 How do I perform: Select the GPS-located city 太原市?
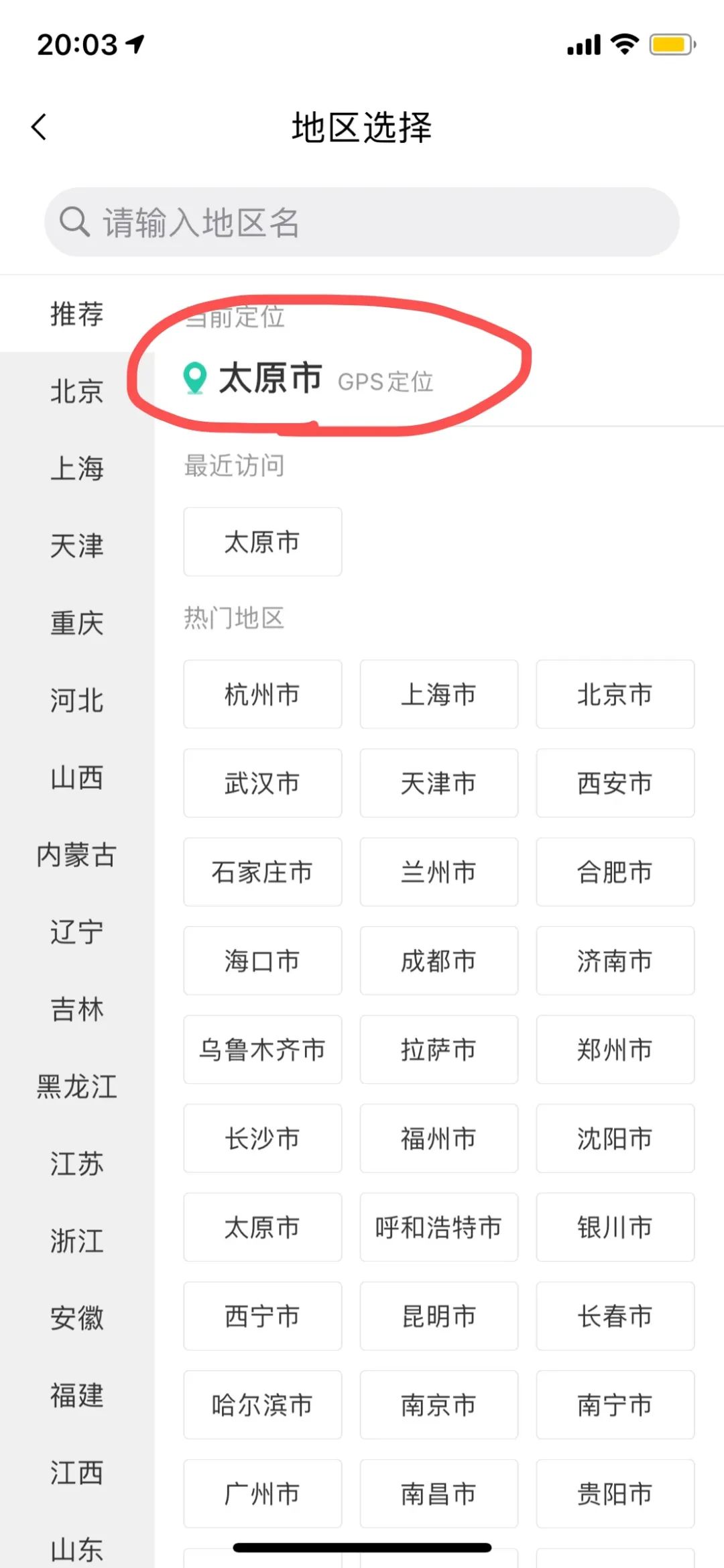click(271, 378)
